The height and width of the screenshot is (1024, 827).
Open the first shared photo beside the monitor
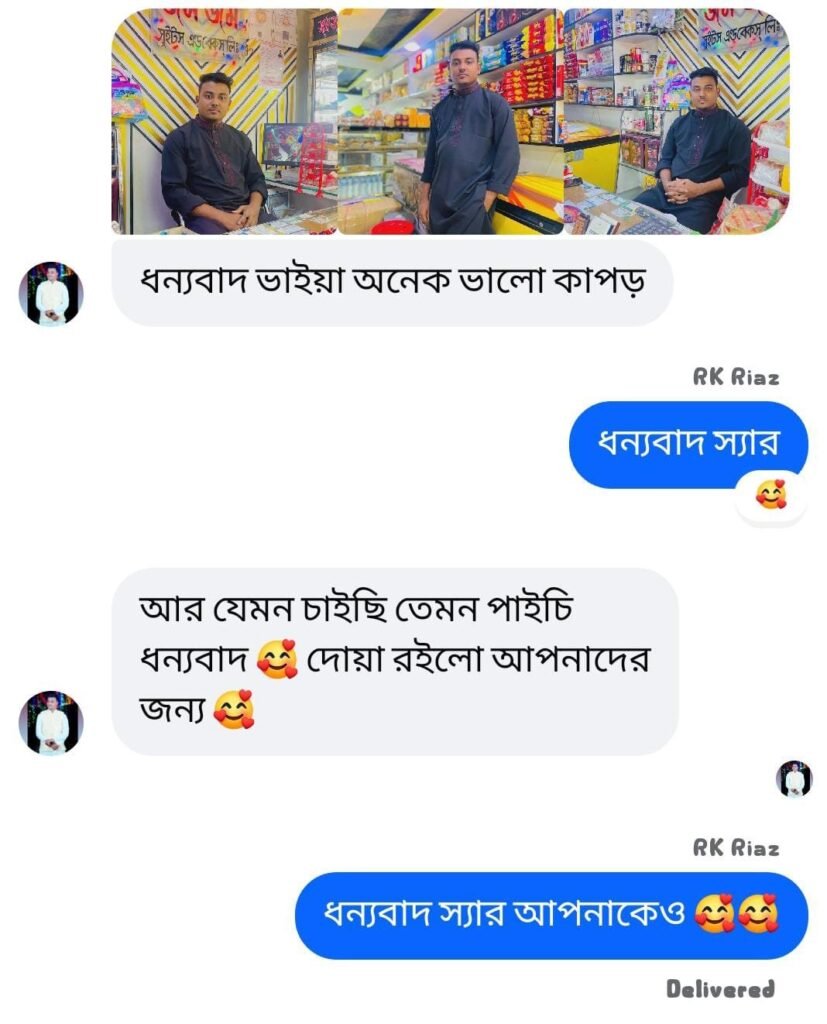224,121
